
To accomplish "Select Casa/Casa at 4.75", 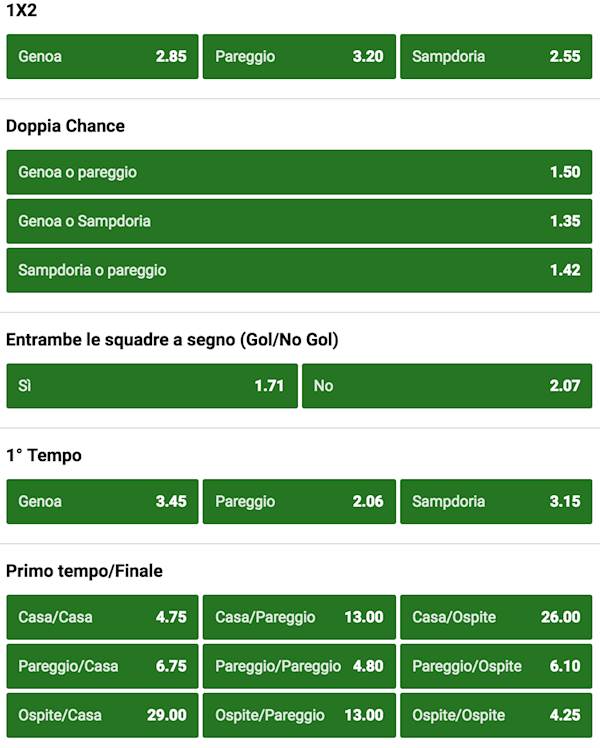I will pyautogui.click(x=102, y=617).
